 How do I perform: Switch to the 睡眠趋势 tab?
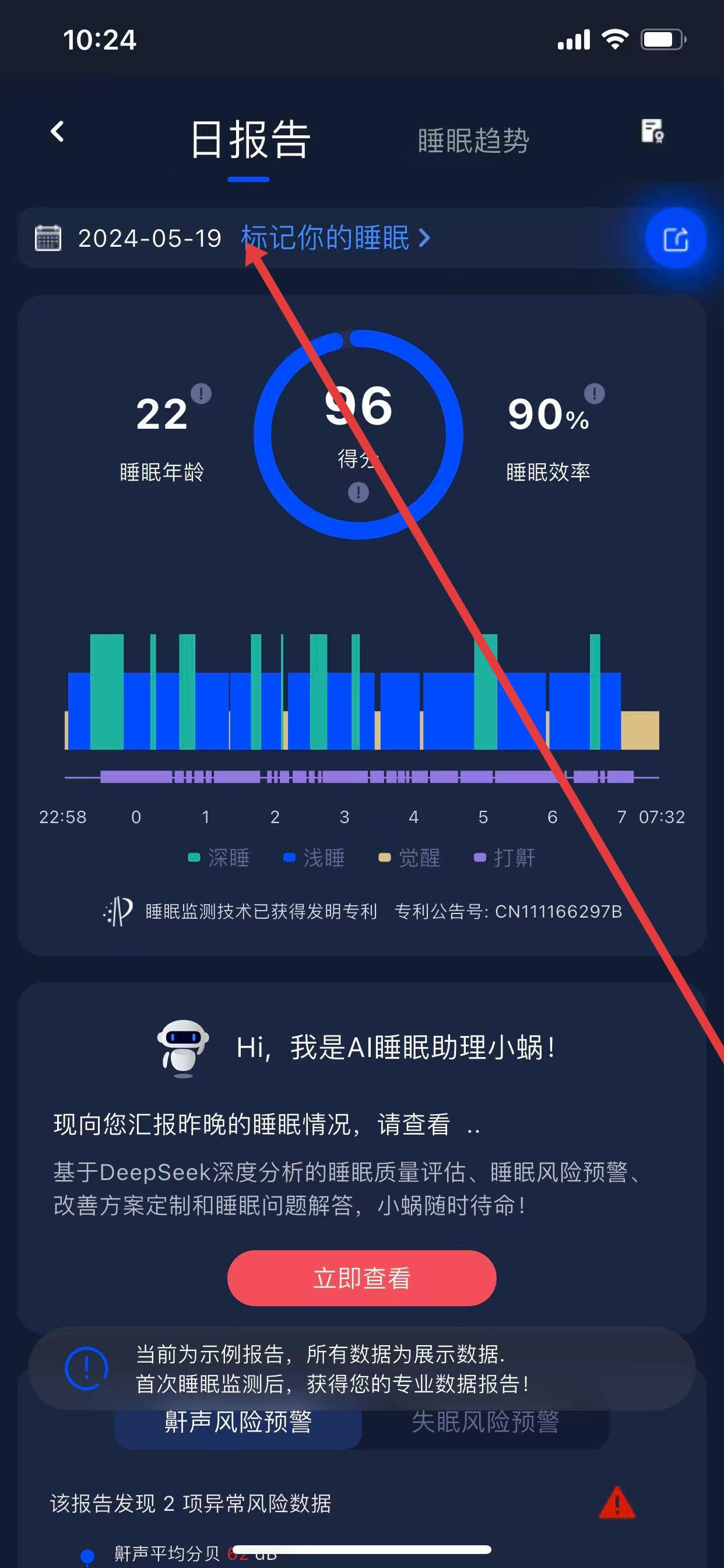tap(473, 141)
